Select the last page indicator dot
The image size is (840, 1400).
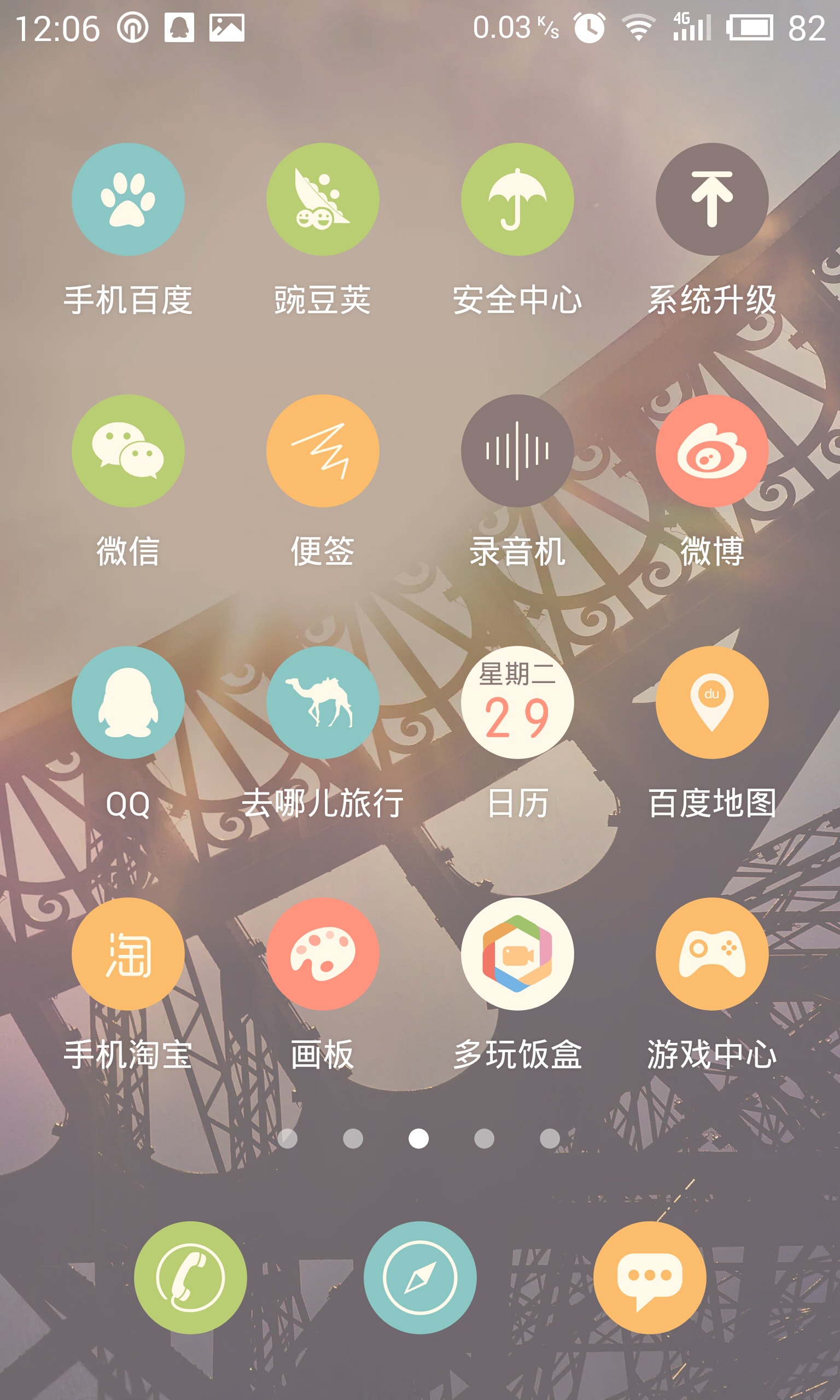550,1139
